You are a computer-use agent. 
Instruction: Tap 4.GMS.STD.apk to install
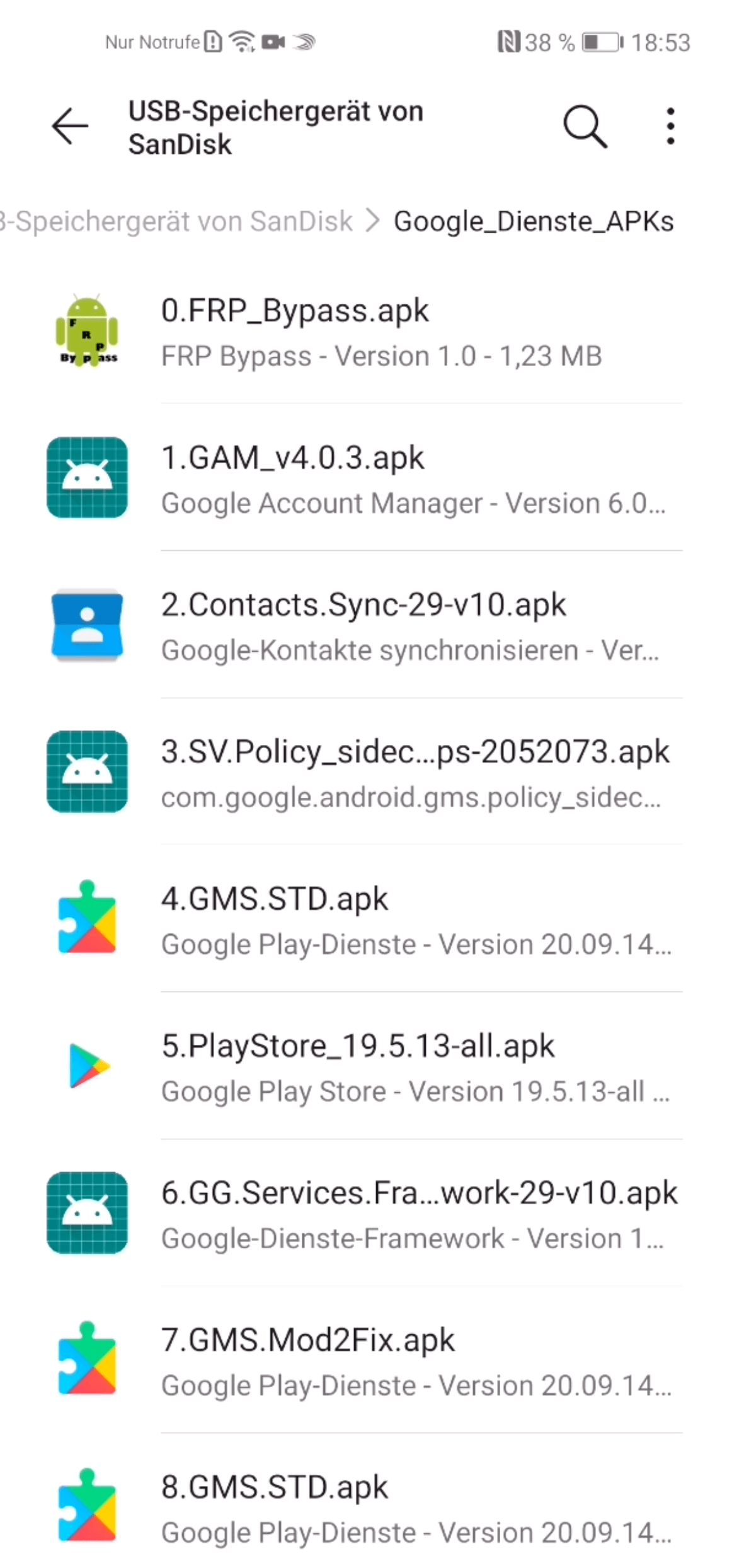[x=366, y=919]
